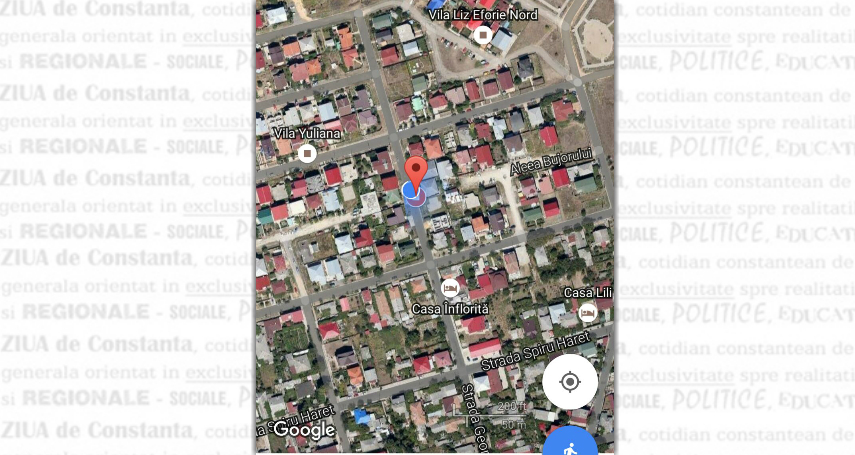Open the Casa Lili lodging pin

tap(588, 312)
